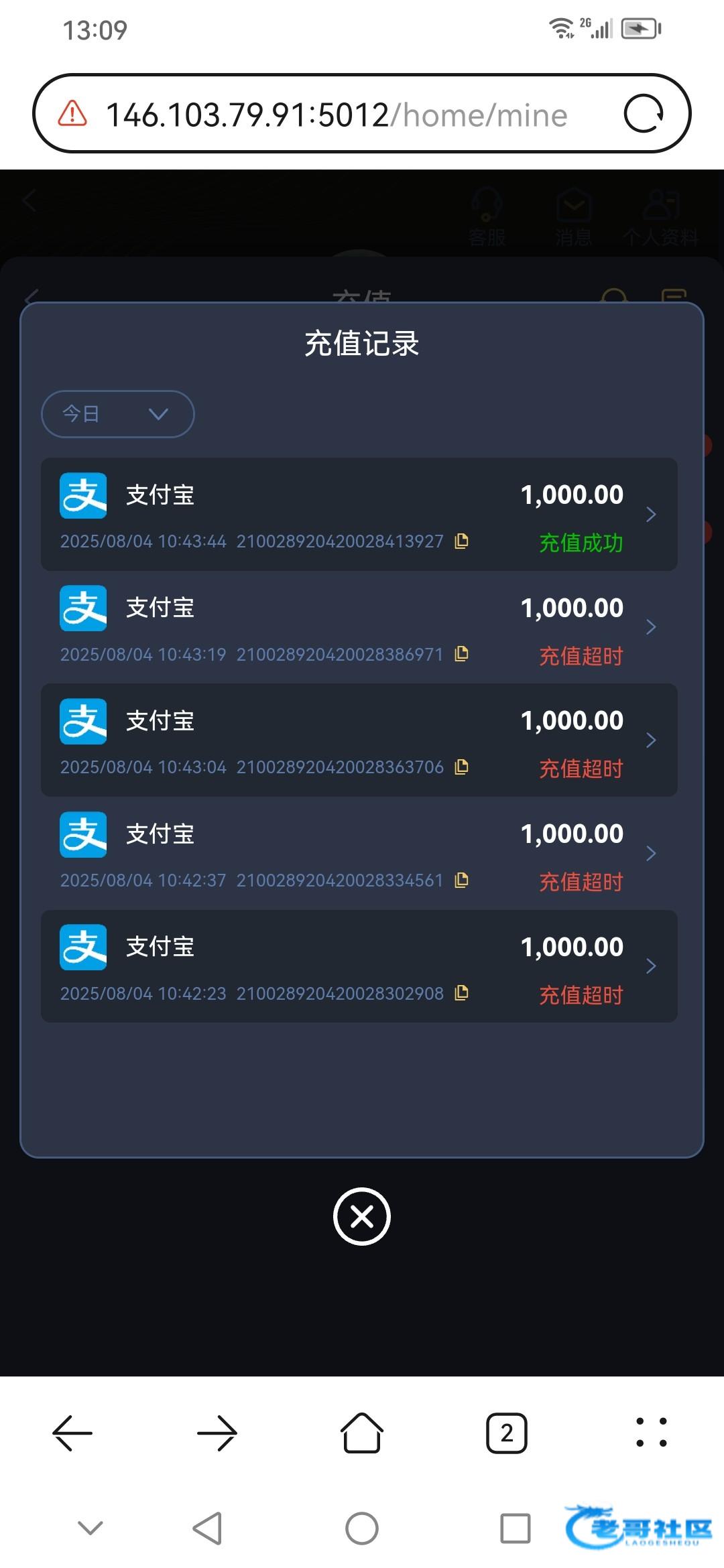Copy order number ending in 386971
Image resolution: width=724 pixels, height=1568 pixels.
[461, 654]
